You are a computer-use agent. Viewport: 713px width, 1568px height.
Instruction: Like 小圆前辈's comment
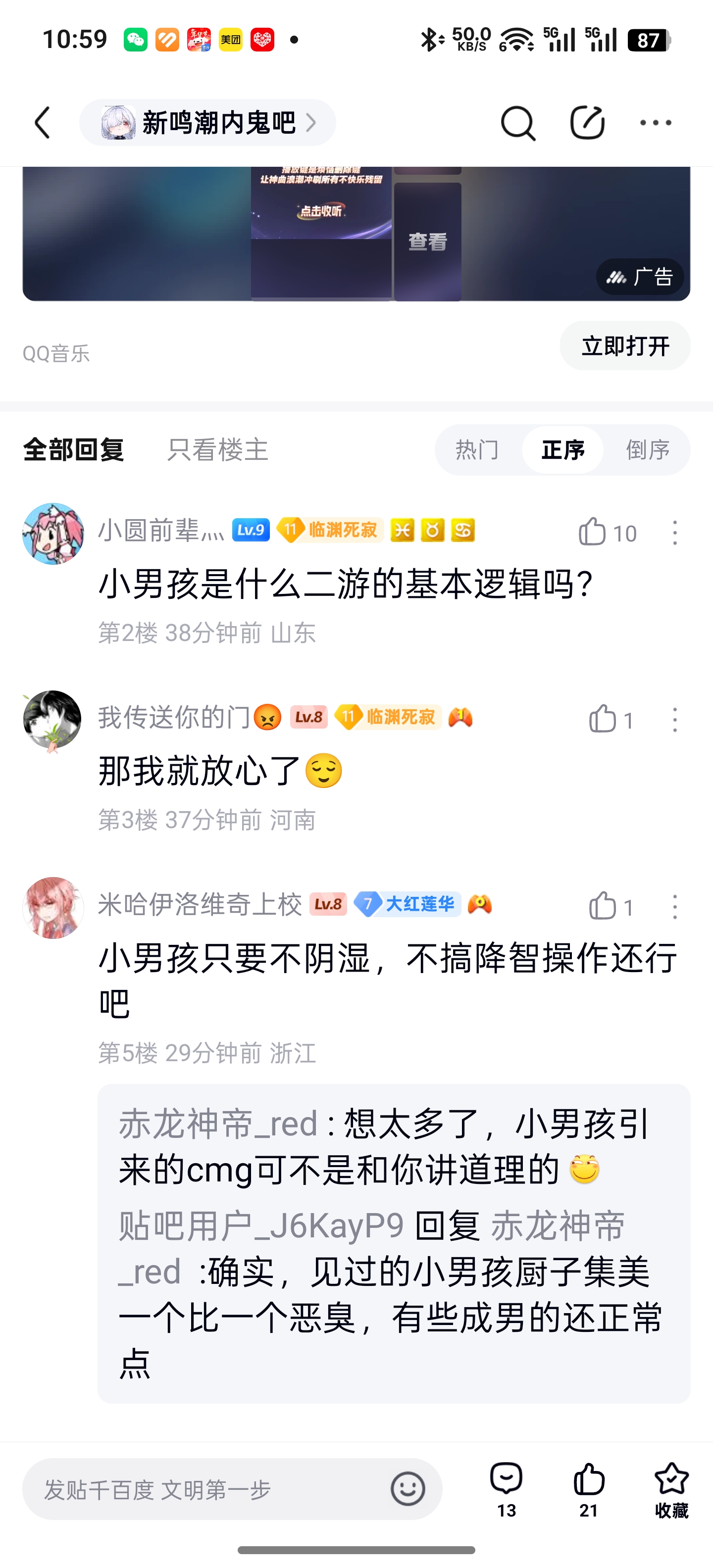592,532
